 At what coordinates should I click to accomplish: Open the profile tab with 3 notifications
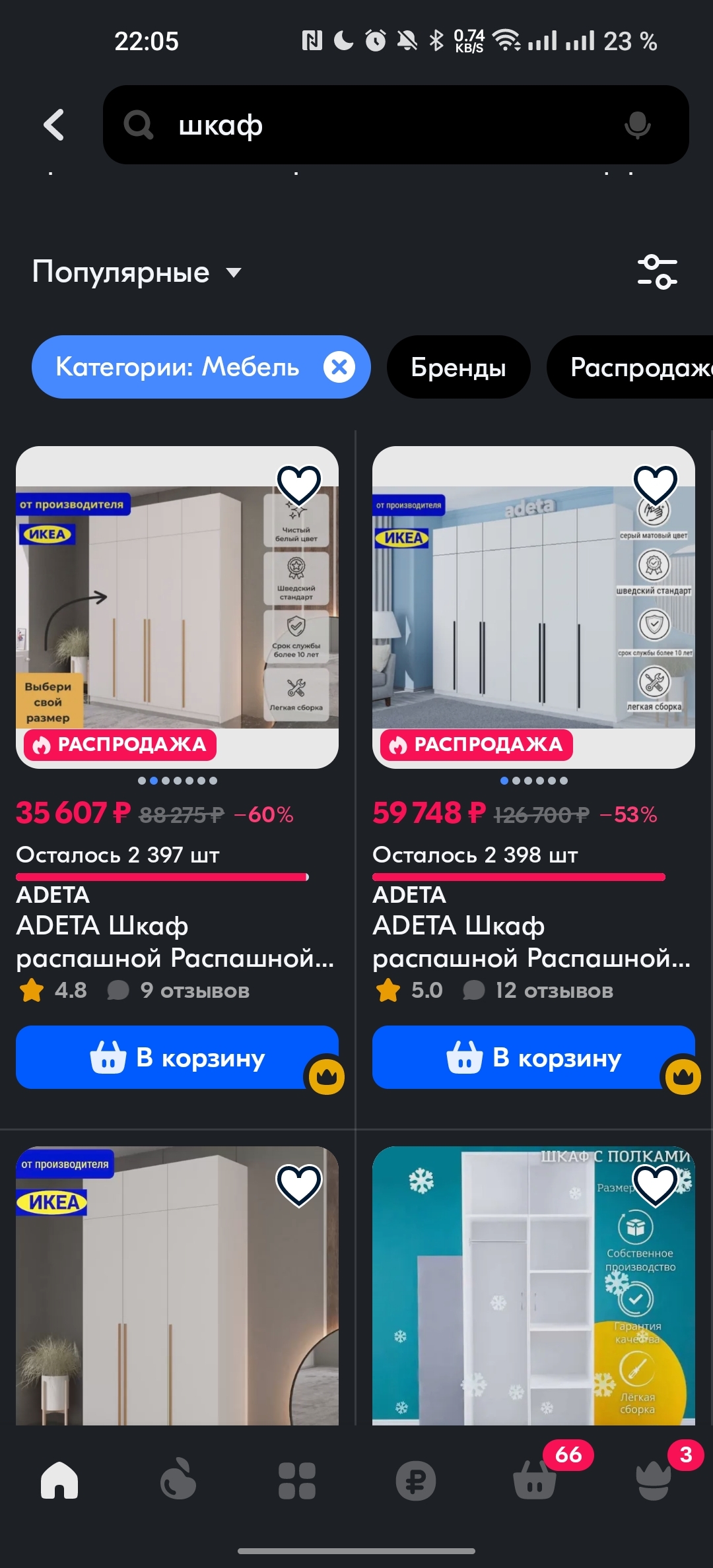pyautogui.click(x=654, y=1480)
